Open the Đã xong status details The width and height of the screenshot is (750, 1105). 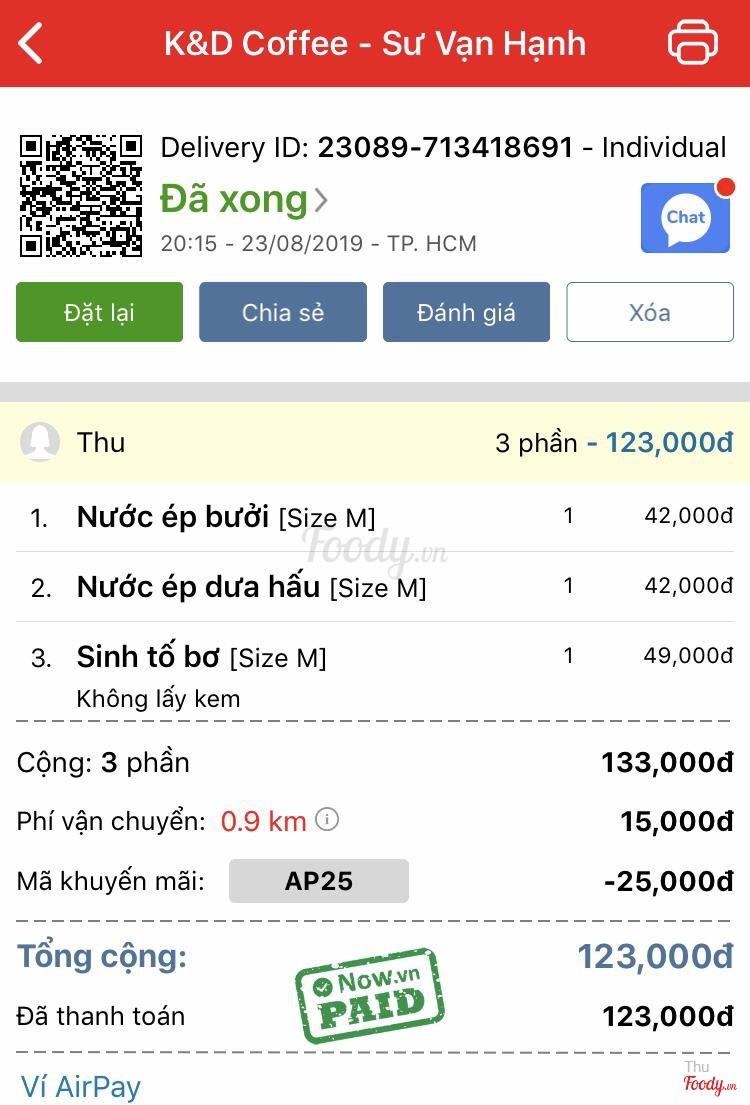tap(244, 199)
